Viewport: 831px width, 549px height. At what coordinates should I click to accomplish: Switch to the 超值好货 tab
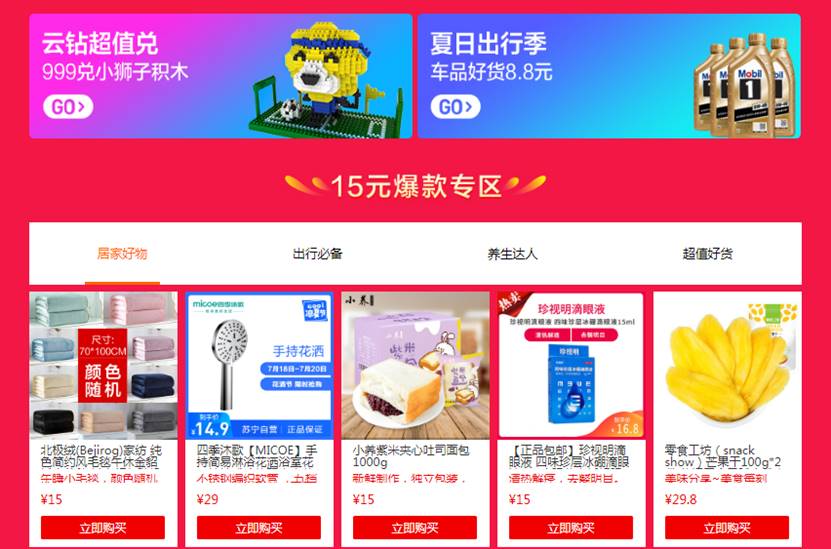coord(707,254)
